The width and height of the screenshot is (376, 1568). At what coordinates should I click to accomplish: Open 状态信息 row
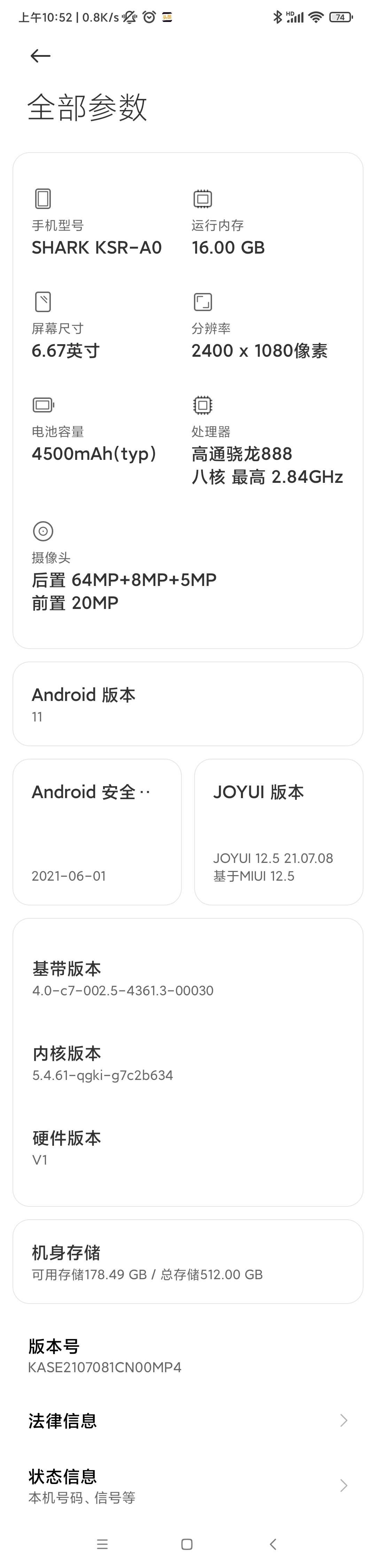[x=187, y=1485]
